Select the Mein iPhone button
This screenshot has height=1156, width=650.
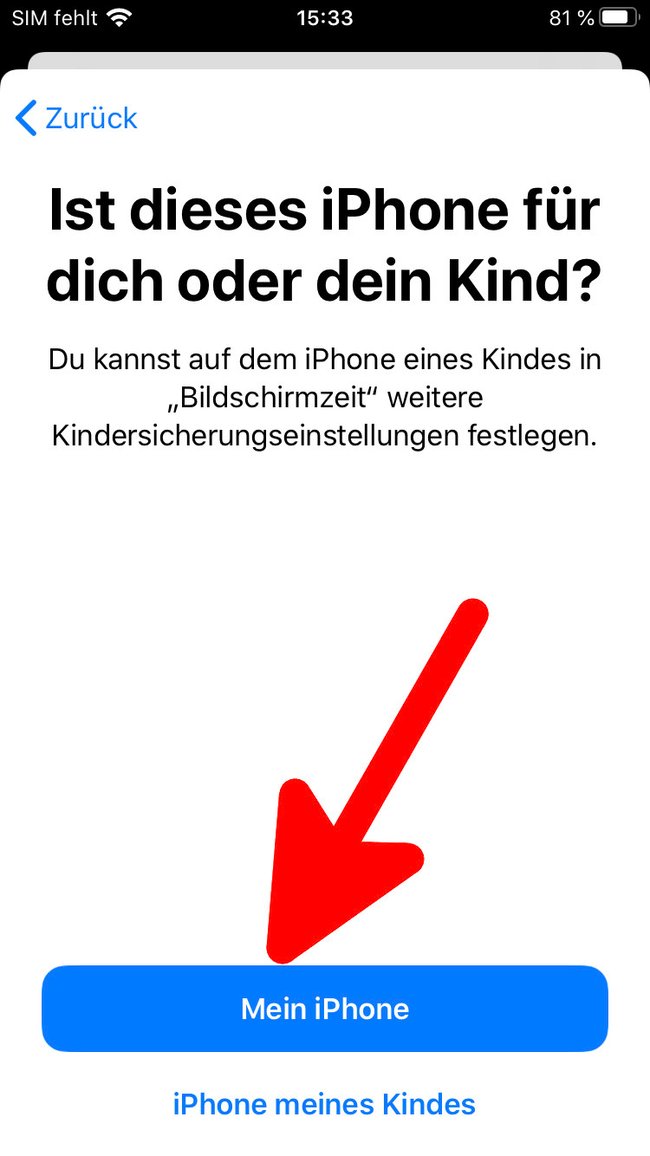[x=325, y=1008]
